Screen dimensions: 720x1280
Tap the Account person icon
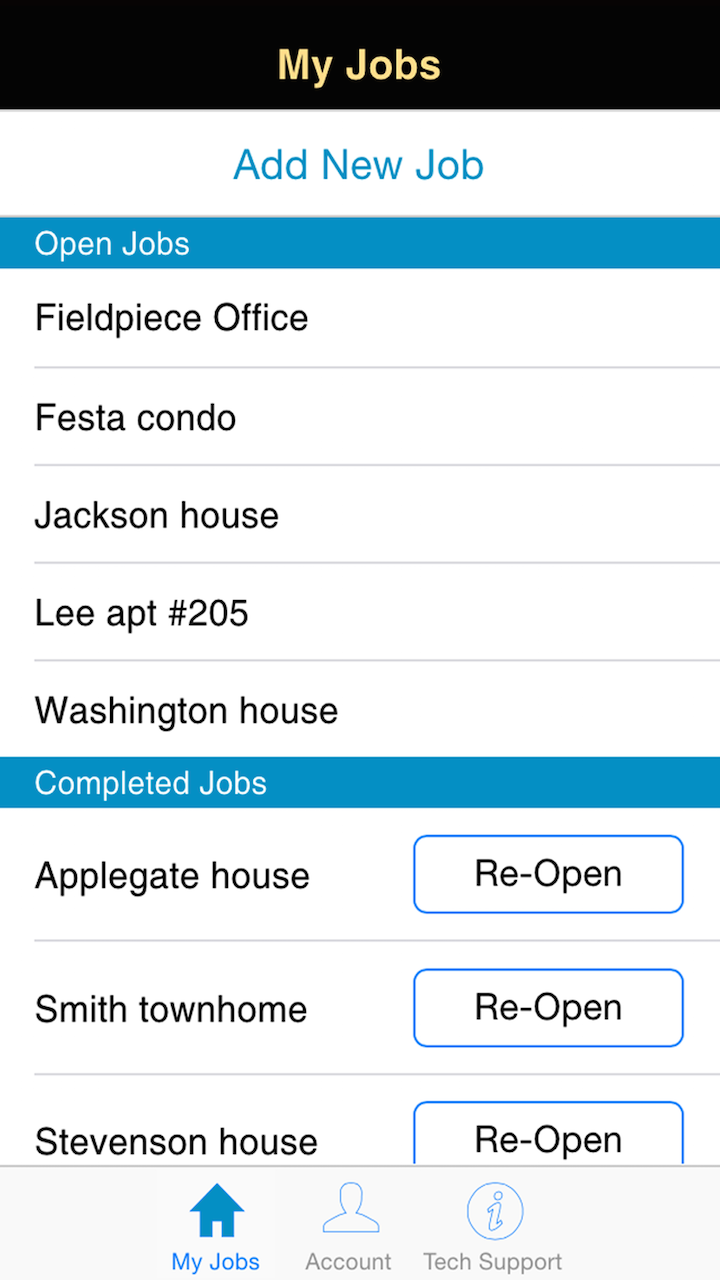point(348,1210)
